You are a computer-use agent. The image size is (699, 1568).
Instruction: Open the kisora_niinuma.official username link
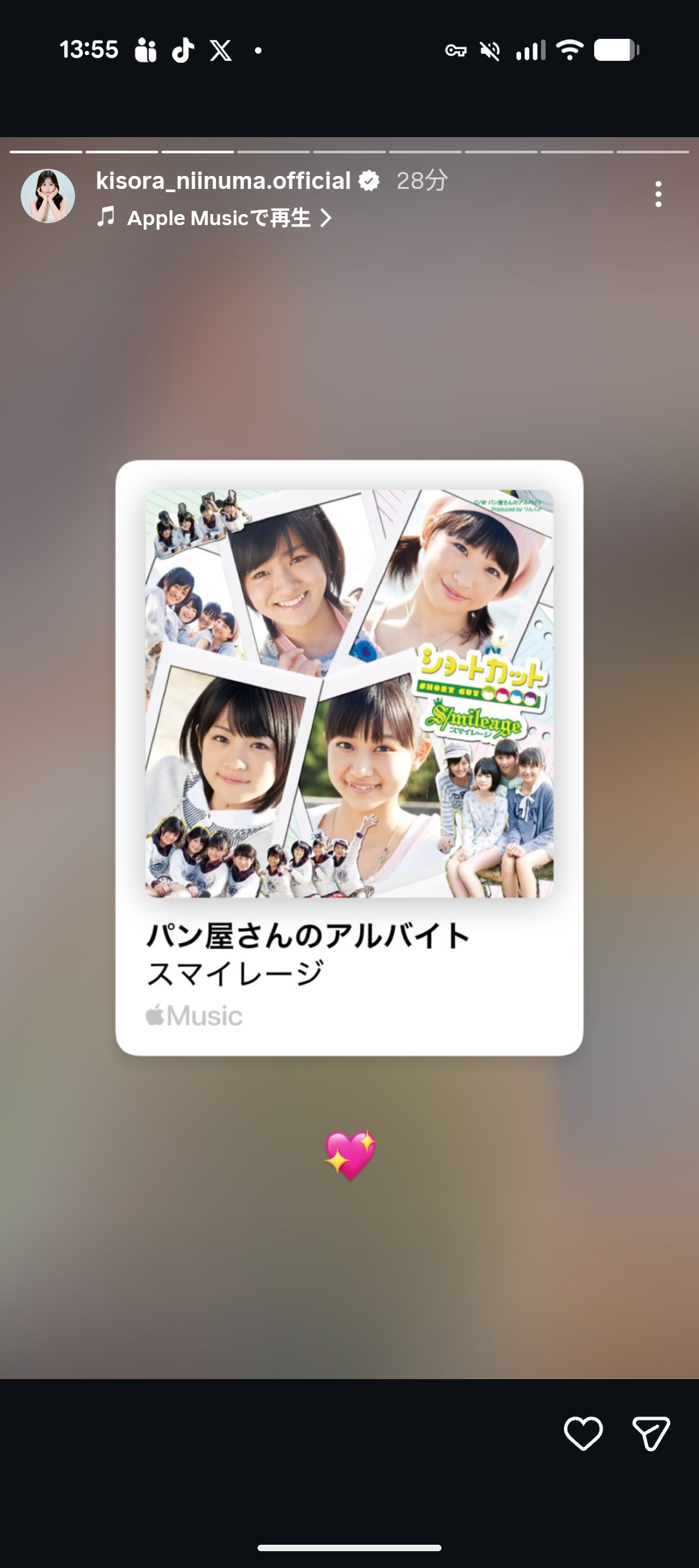[x=223, y=180]
